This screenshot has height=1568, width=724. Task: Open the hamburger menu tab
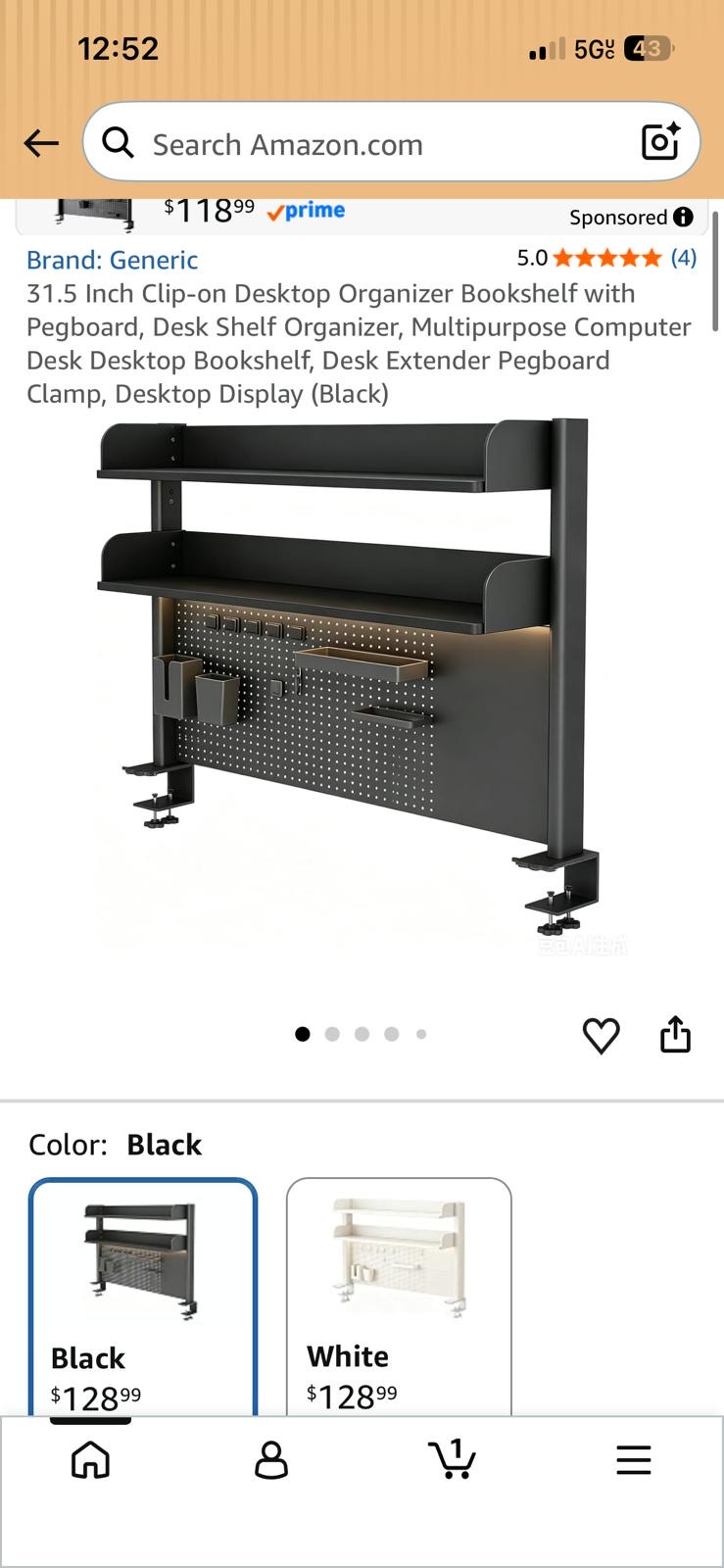tap(633, 1460)
